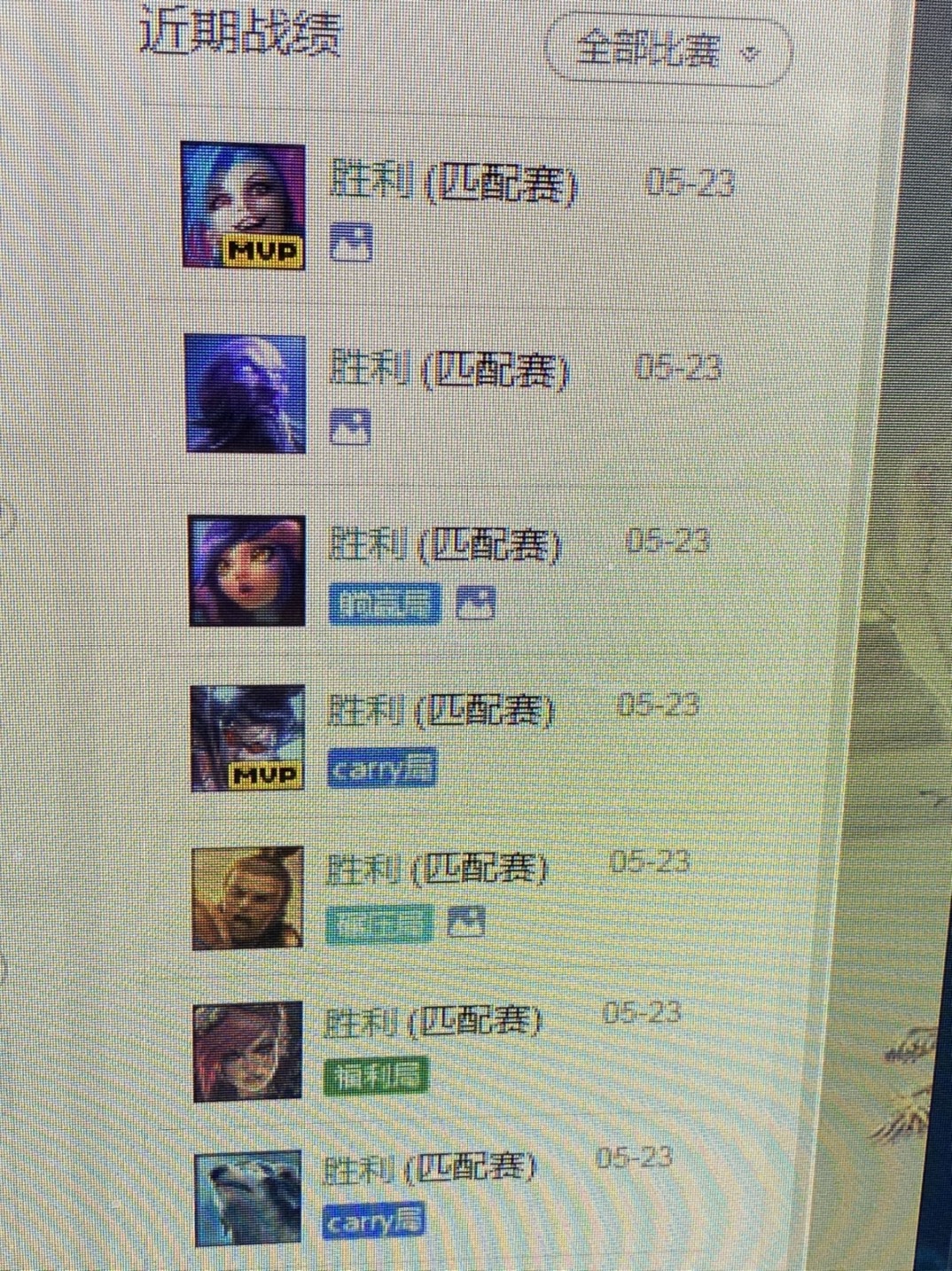Image resolution: width=952 pixels, height=1271 pixels.
Task: Open the Katarina 福利局 match record
Action: (433, 1023)
